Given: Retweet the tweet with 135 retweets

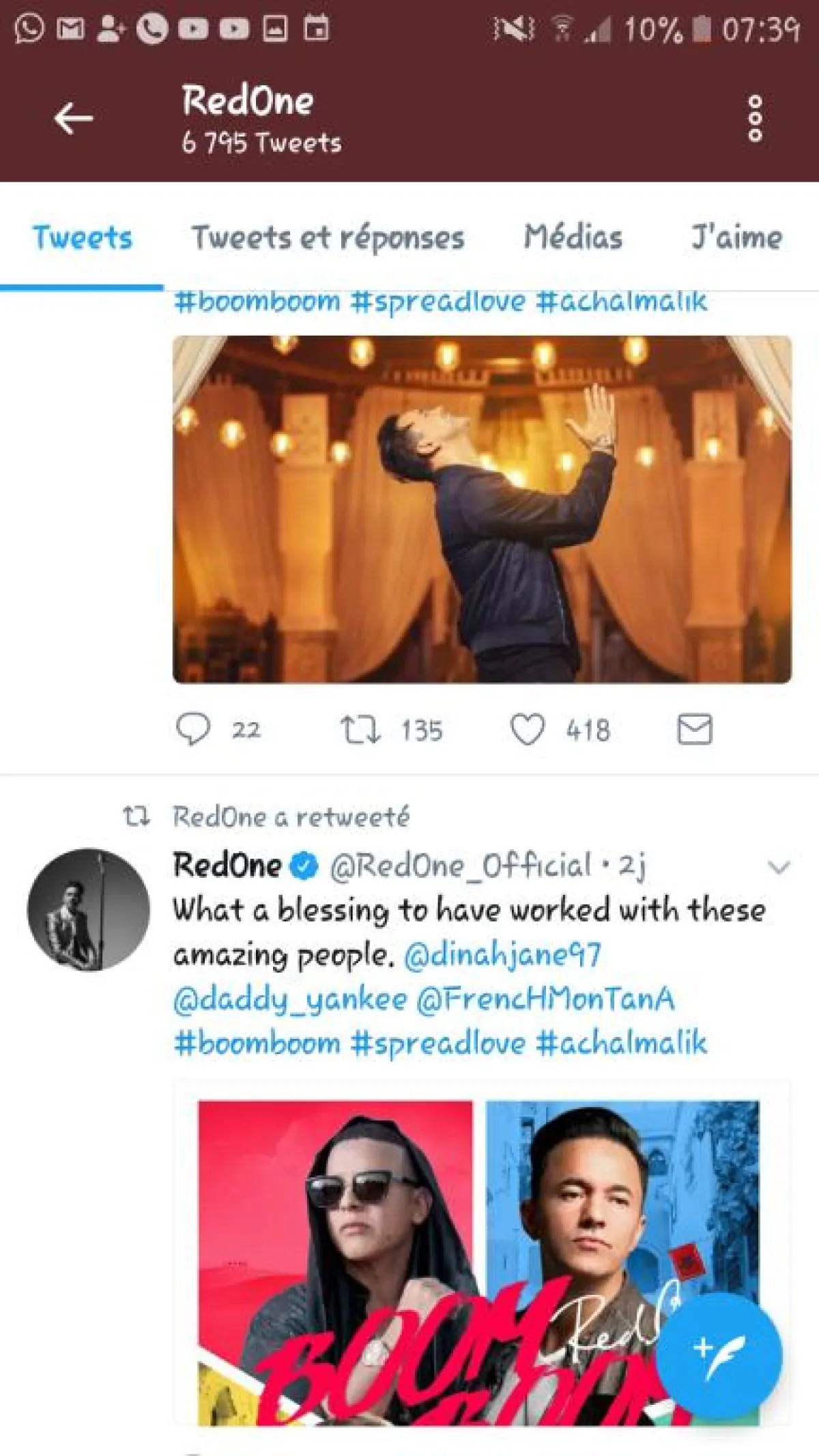Looking at the screenshot, I should pyautogui.click(x=361, y=729).
